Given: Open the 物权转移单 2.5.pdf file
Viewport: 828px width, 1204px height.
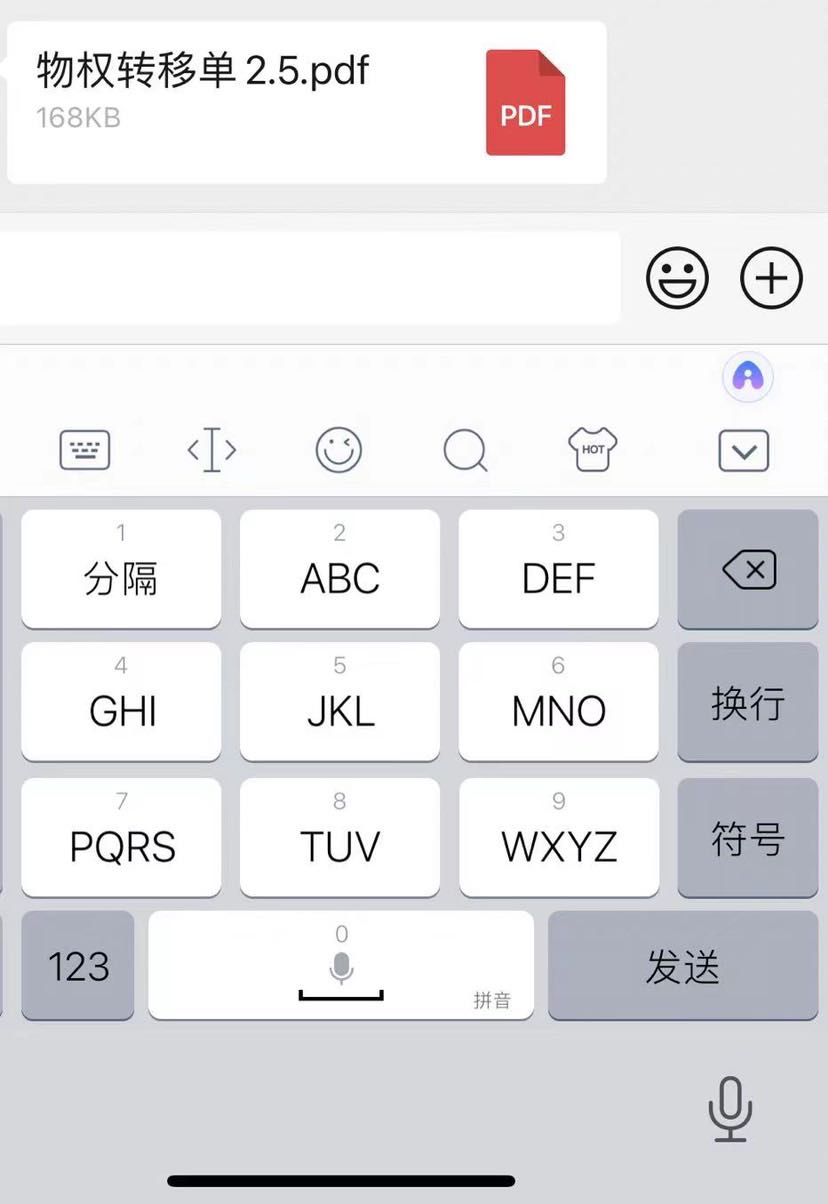Looking at the screenshot, I should (x=305, y=102).
